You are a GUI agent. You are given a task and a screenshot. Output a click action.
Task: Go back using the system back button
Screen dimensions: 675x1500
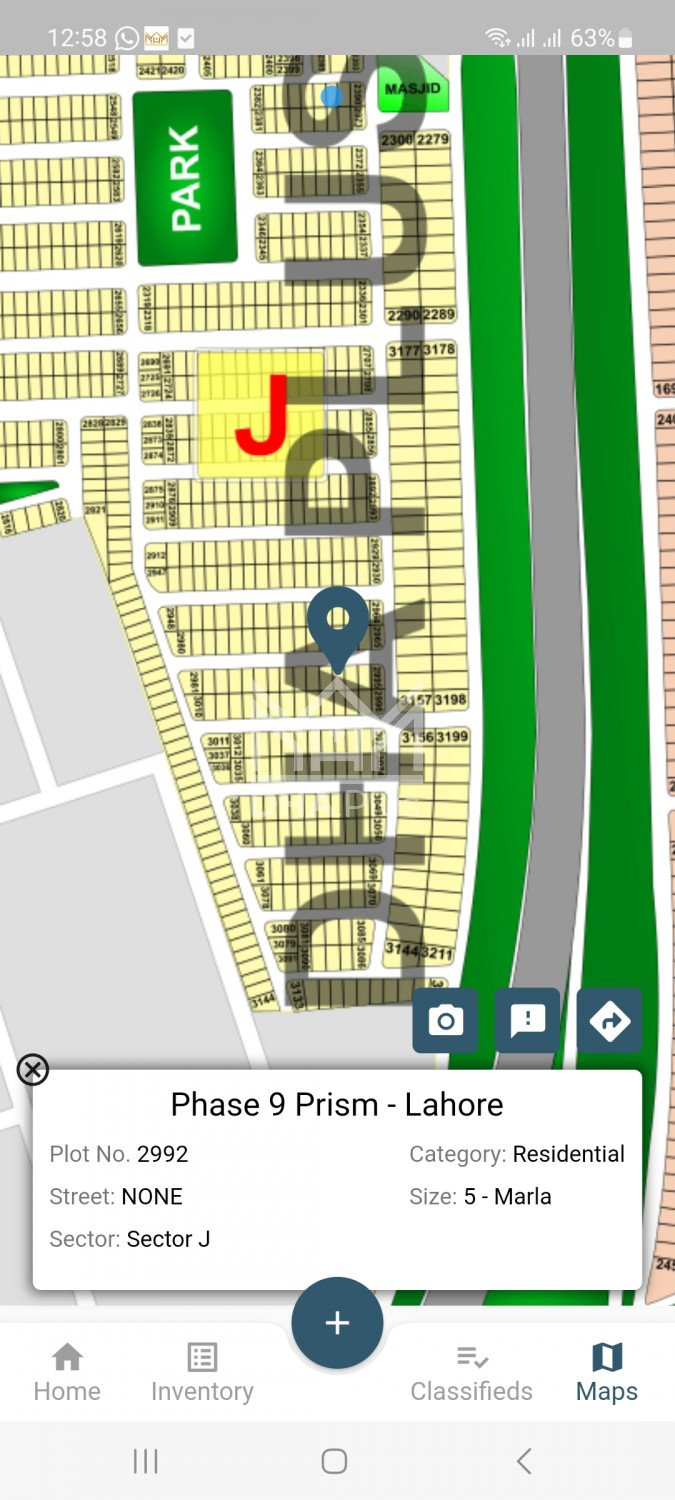click(523, 1461)
